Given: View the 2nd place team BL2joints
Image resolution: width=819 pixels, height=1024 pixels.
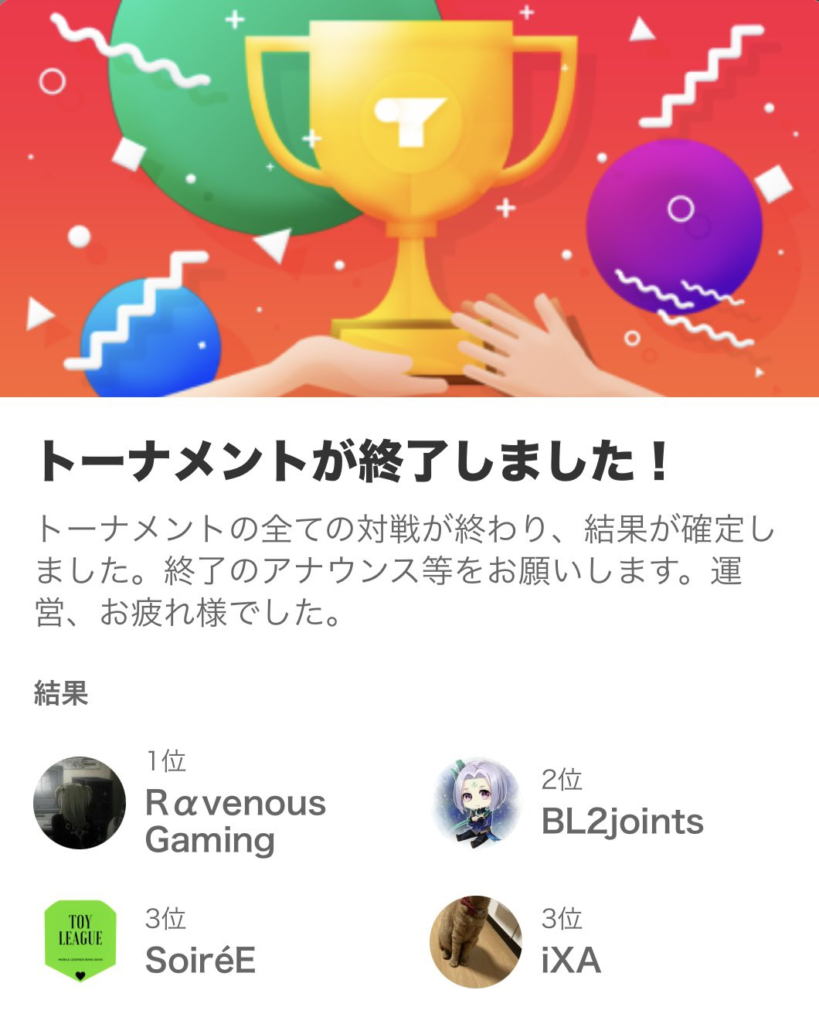Looking at the screenshot, I should point(622,821).
